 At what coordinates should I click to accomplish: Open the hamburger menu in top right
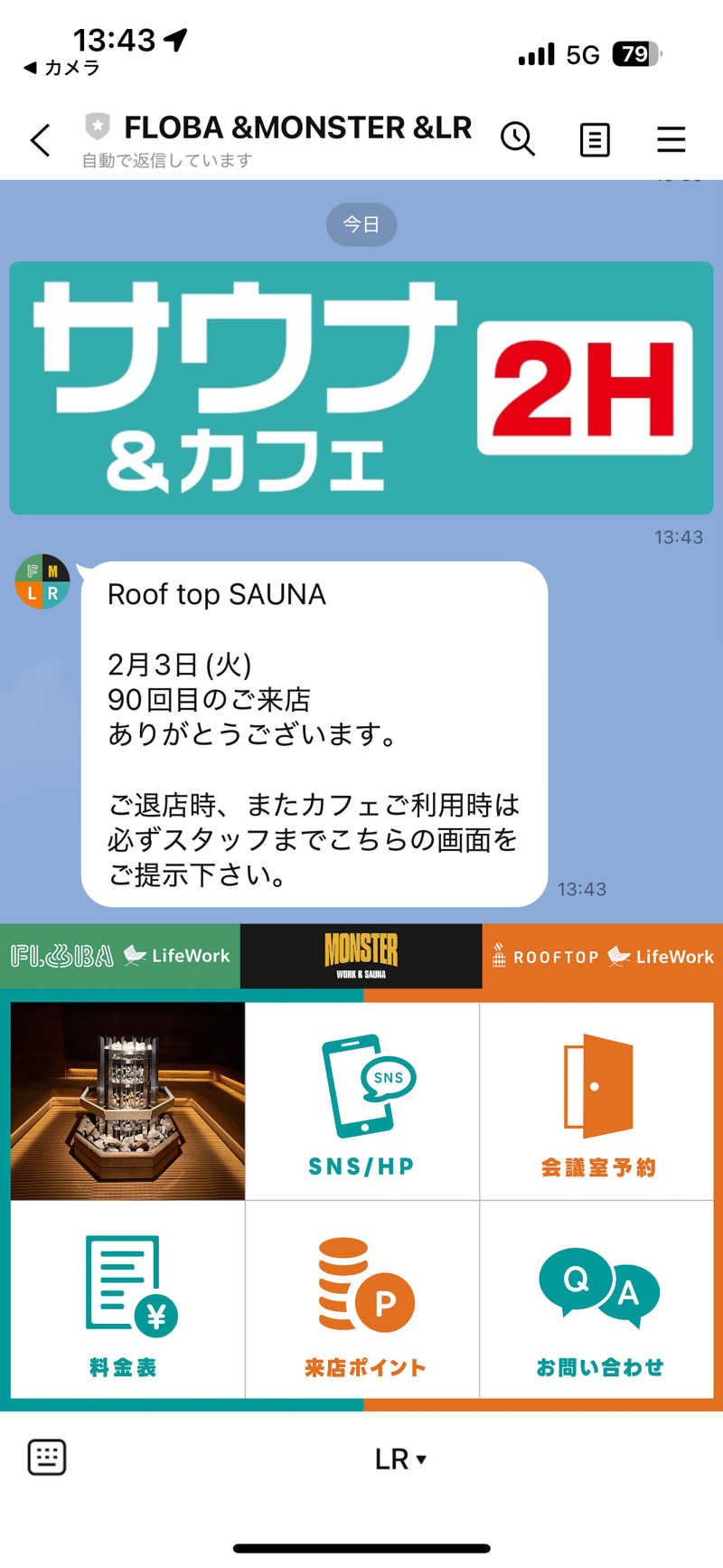point(671,139)
